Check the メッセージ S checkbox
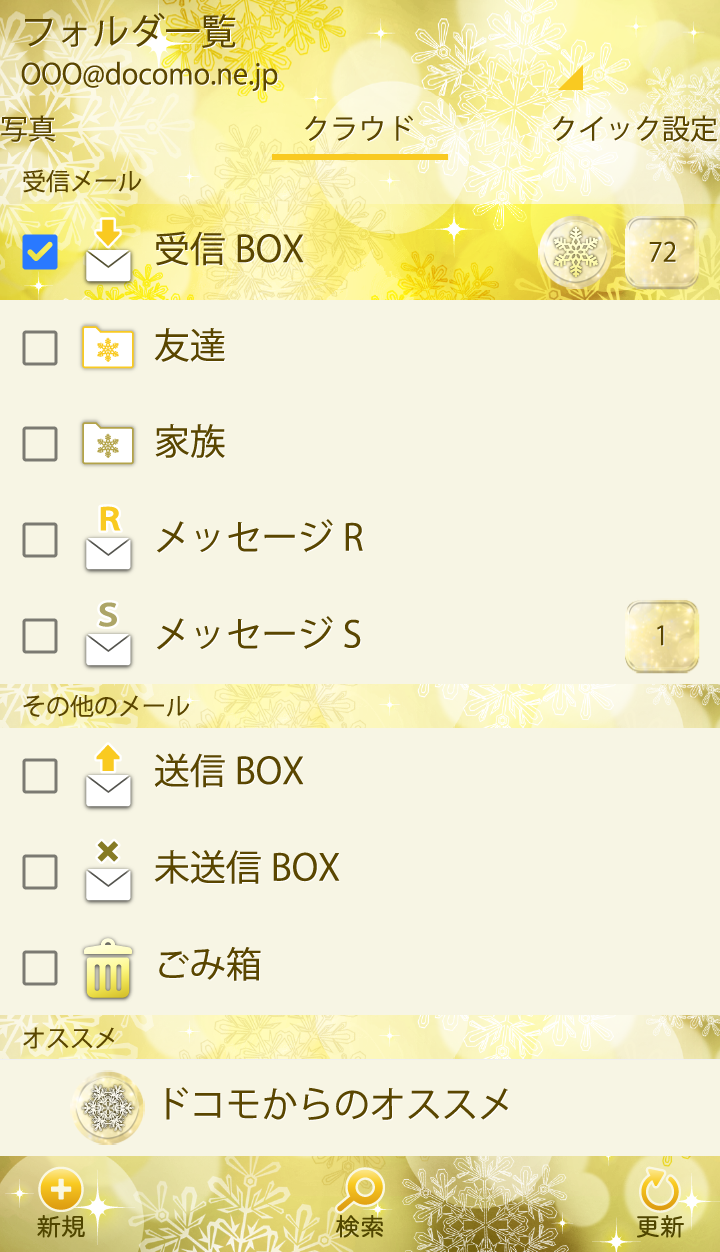 pos(40,635)
